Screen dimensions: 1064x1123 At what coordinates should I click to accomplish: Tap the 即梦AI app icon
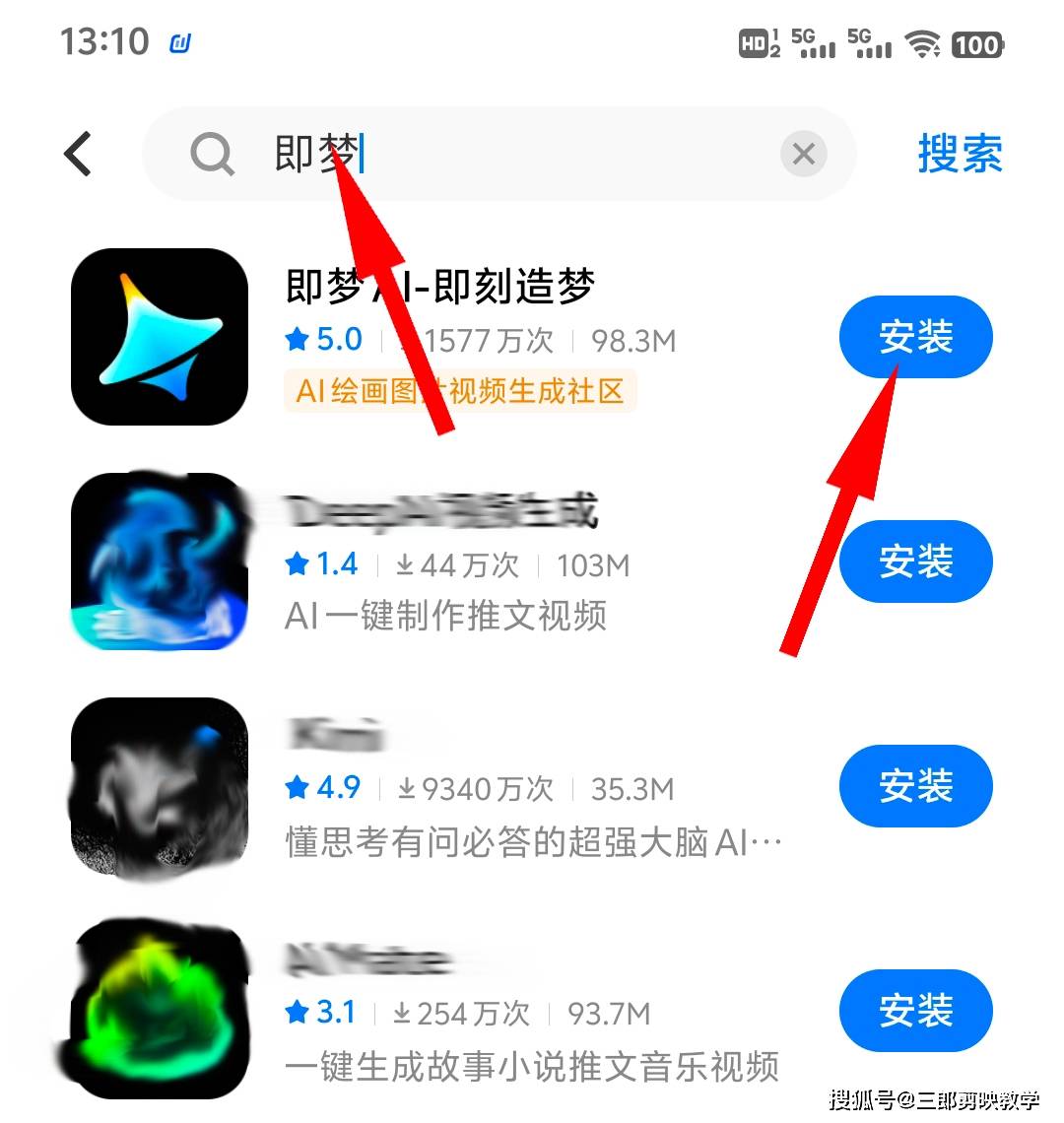[158, 337]
